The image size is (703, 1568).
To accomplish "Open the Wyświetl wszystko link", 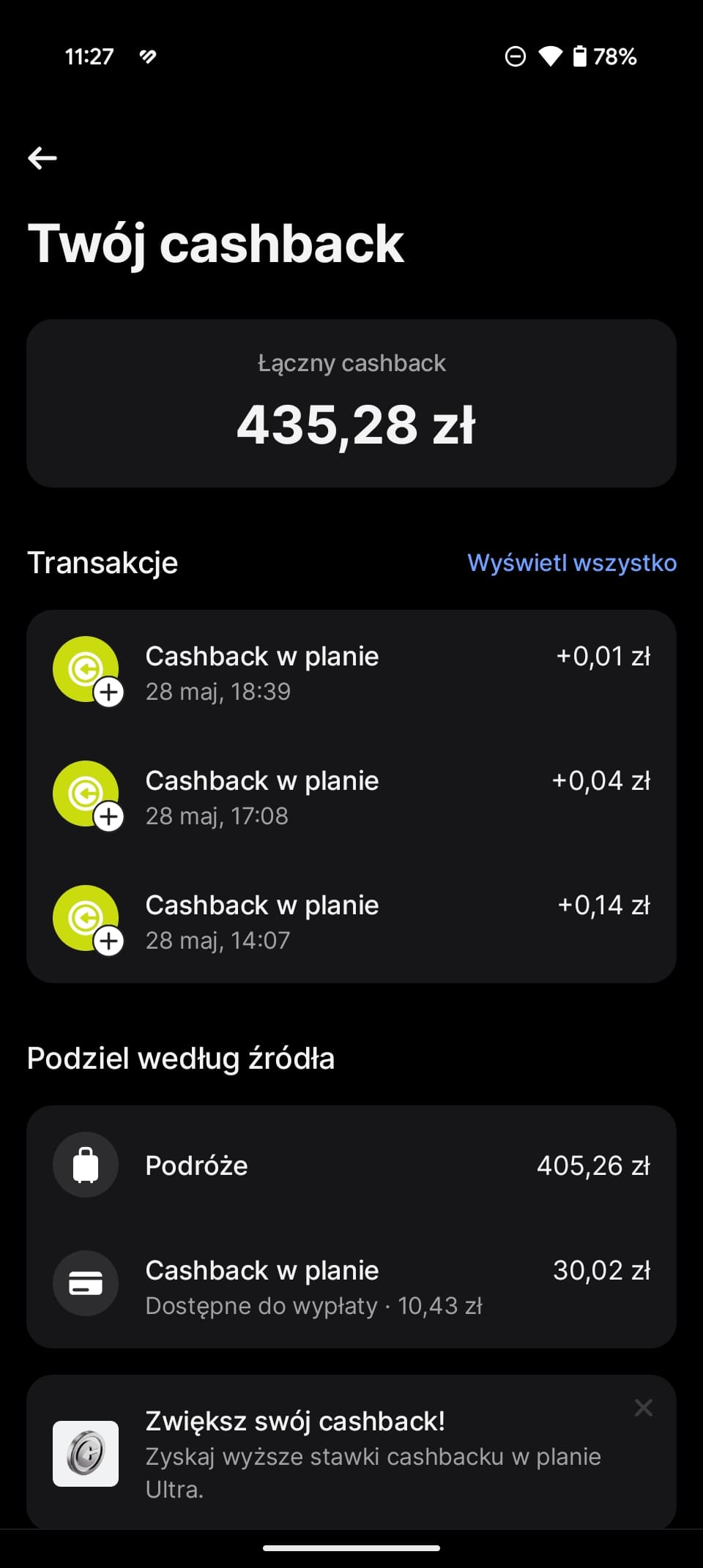I will 572,563.
